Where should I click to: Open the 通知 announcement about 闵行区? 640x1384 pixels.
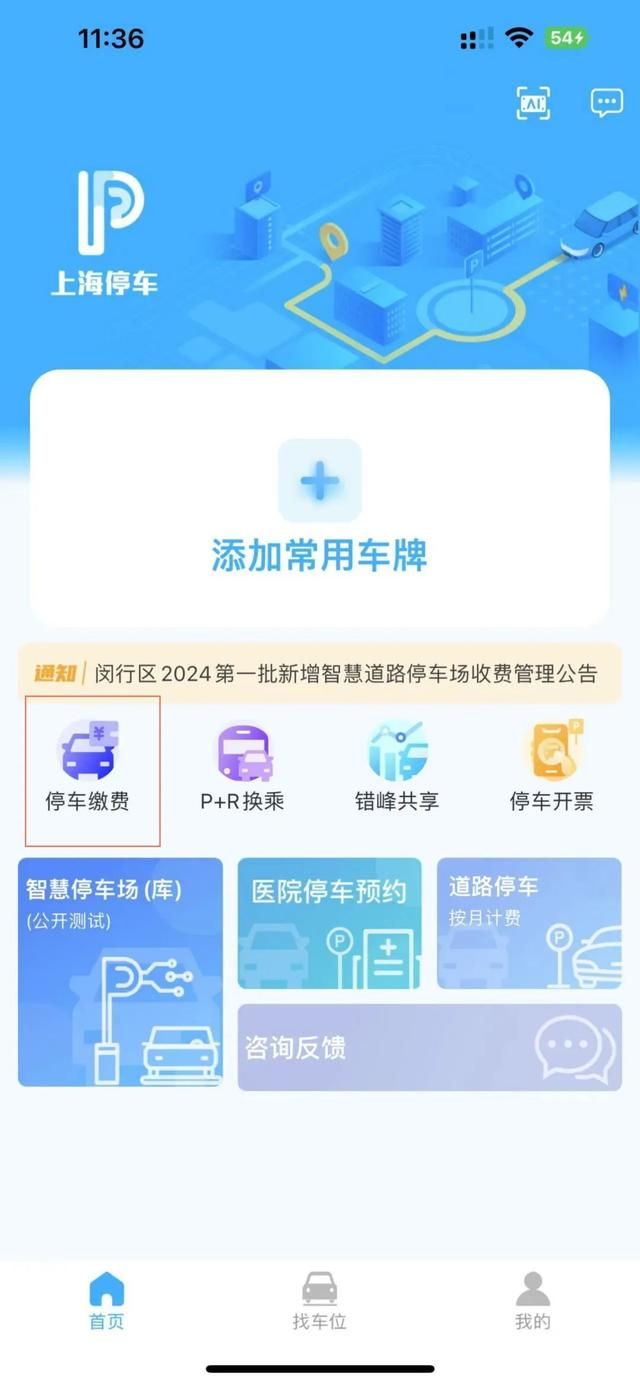click(x=320, y=673)
